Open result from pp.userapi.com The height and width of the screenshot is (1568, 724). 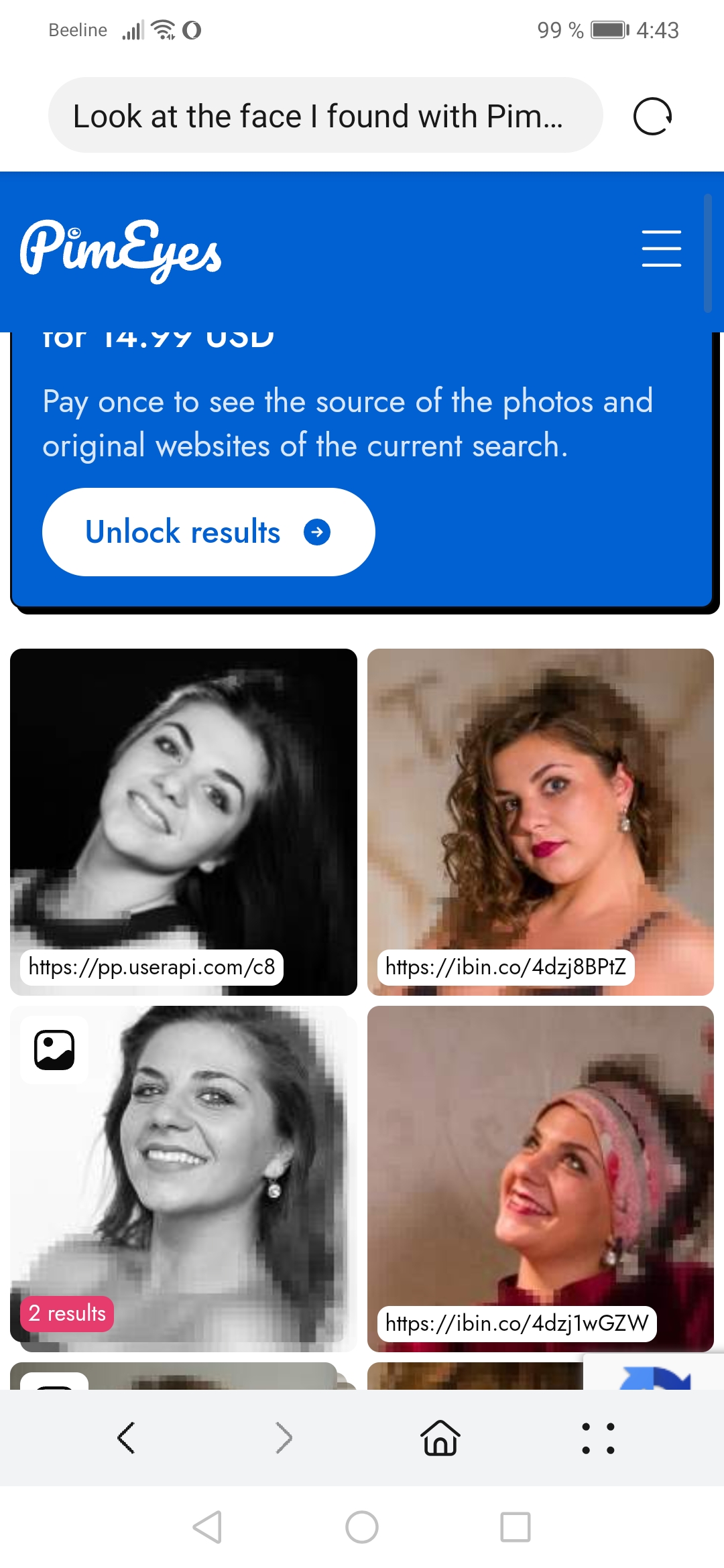(x=184, y=822)
